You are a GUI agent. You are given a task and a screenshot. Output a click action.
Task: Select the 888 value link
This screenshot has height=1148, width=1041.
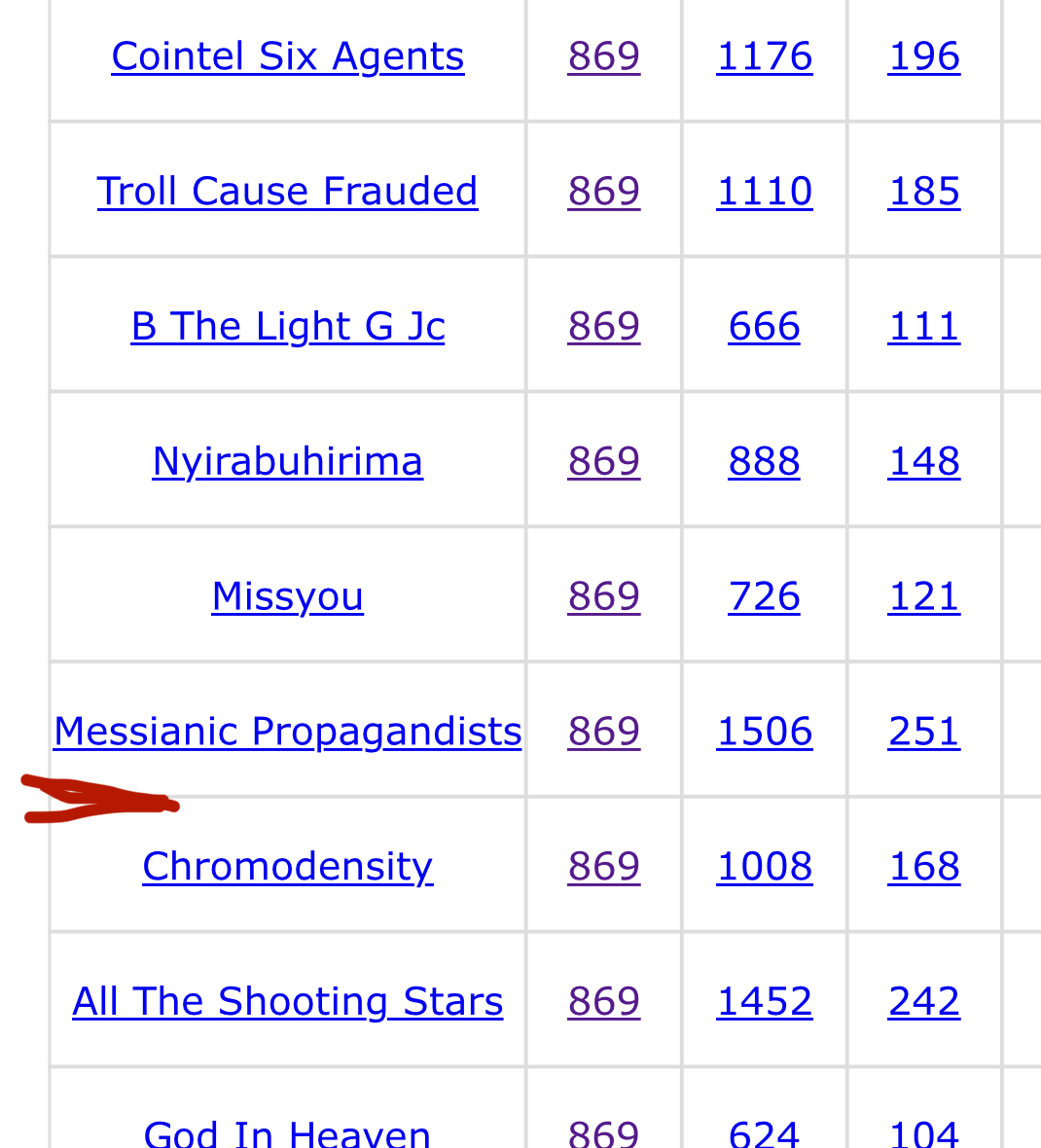point(764,462)
